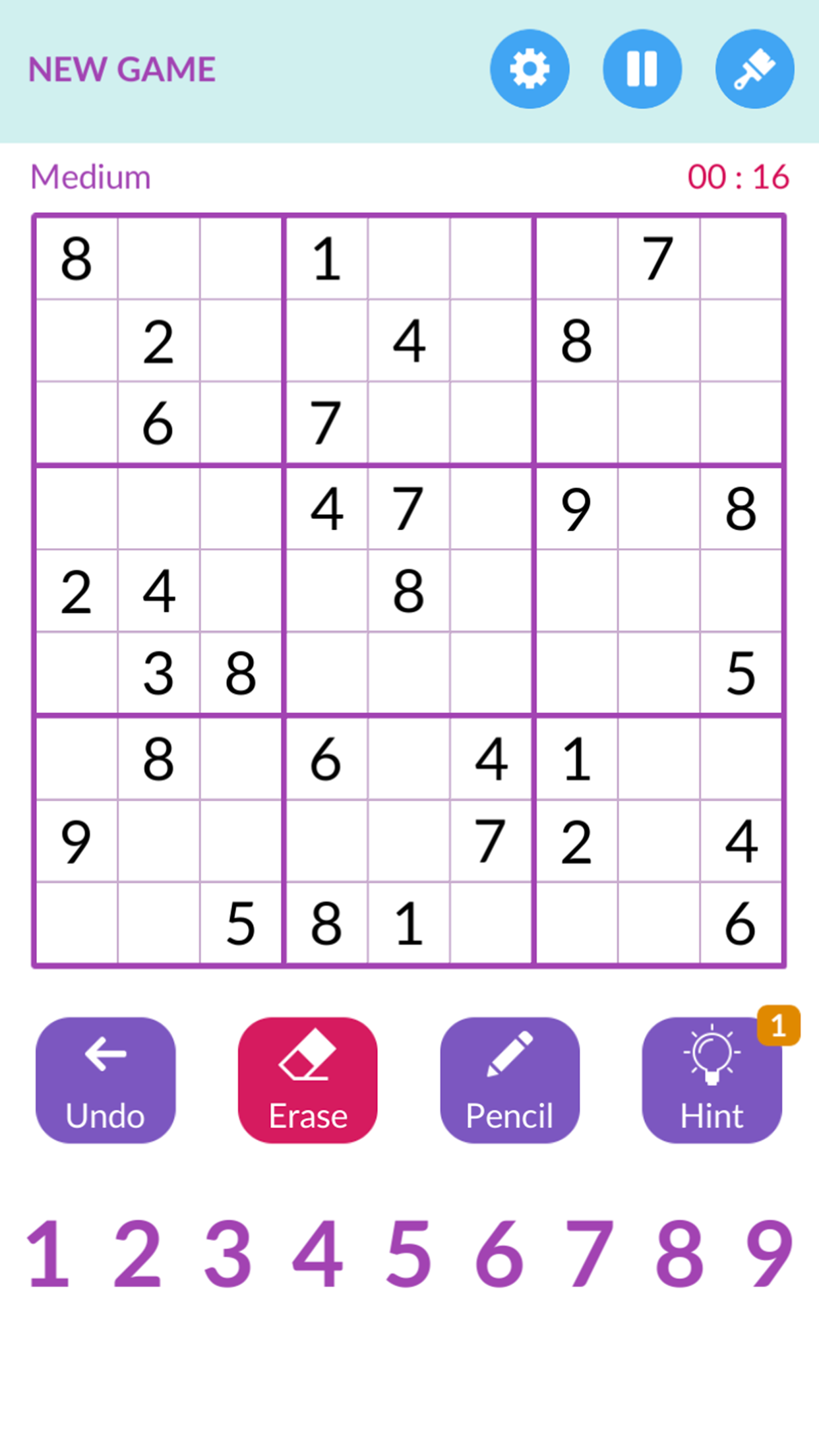Screen dimensions: 819x1456
Task: Click the timer showing 00:16
Action: [x=737, y=175]
